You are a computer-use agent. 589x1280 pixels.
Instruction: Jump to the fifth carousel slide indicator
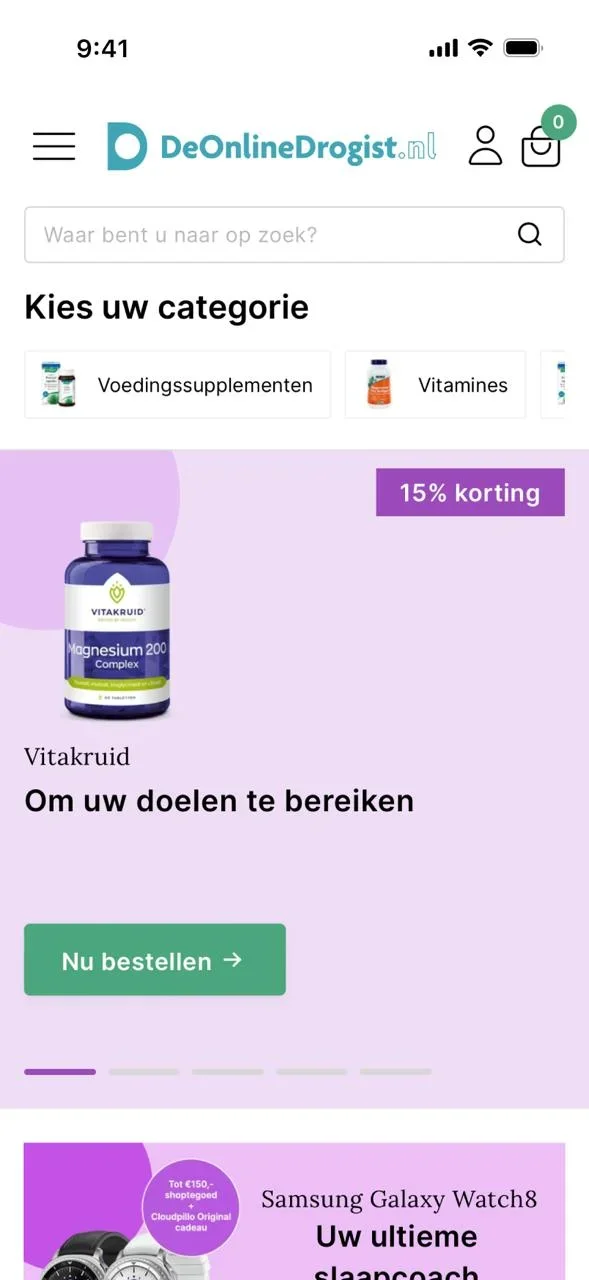tap(396, 1072)
